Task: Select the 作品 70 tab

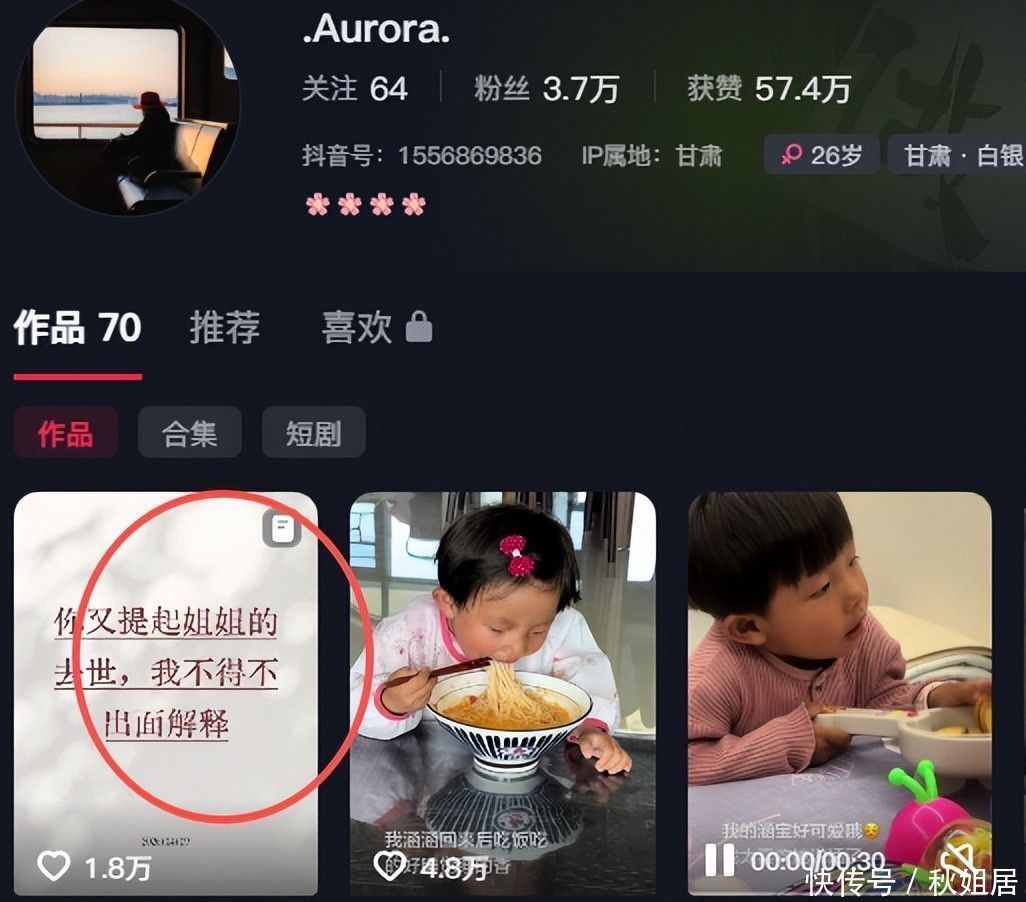Action: pos(78,328)
